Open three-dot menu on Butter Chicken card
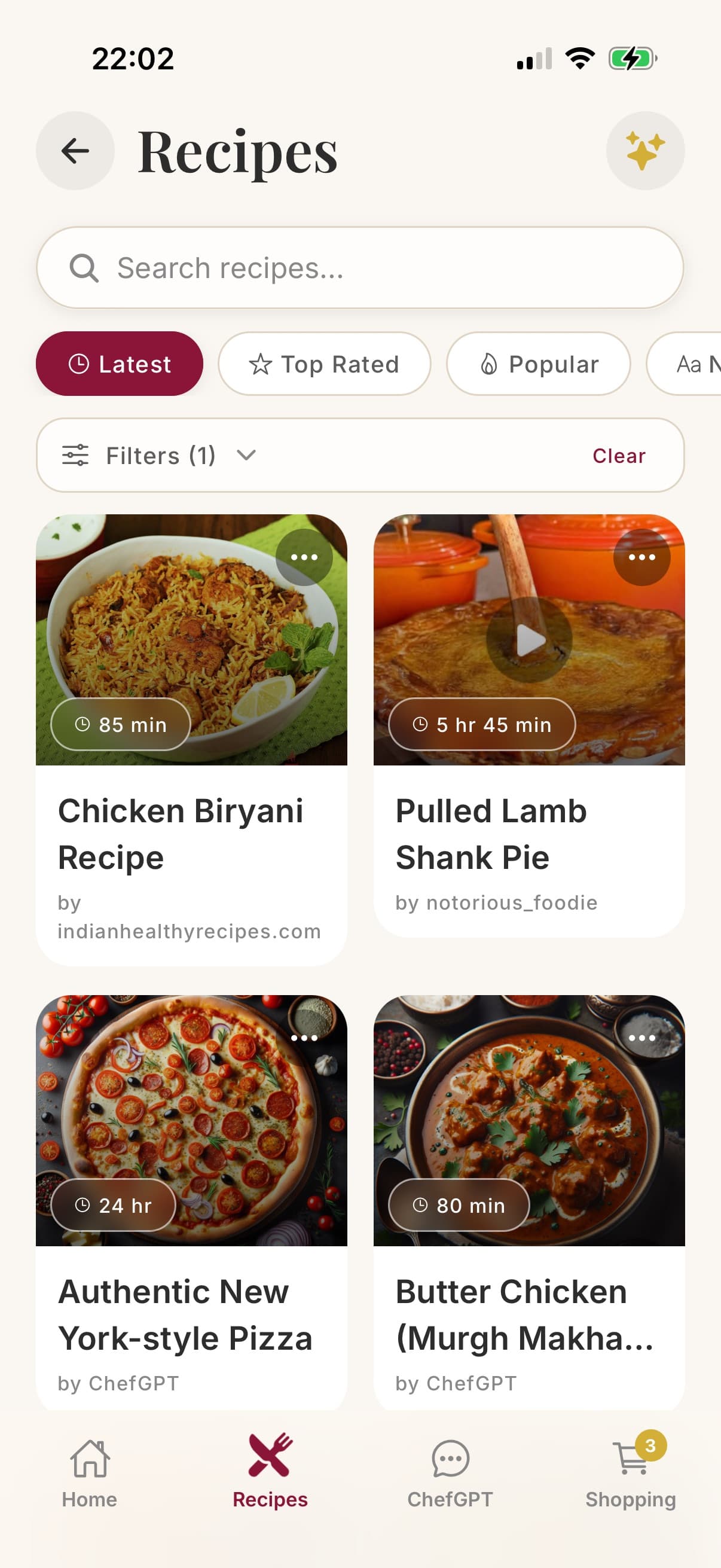 coord(643,1037)
